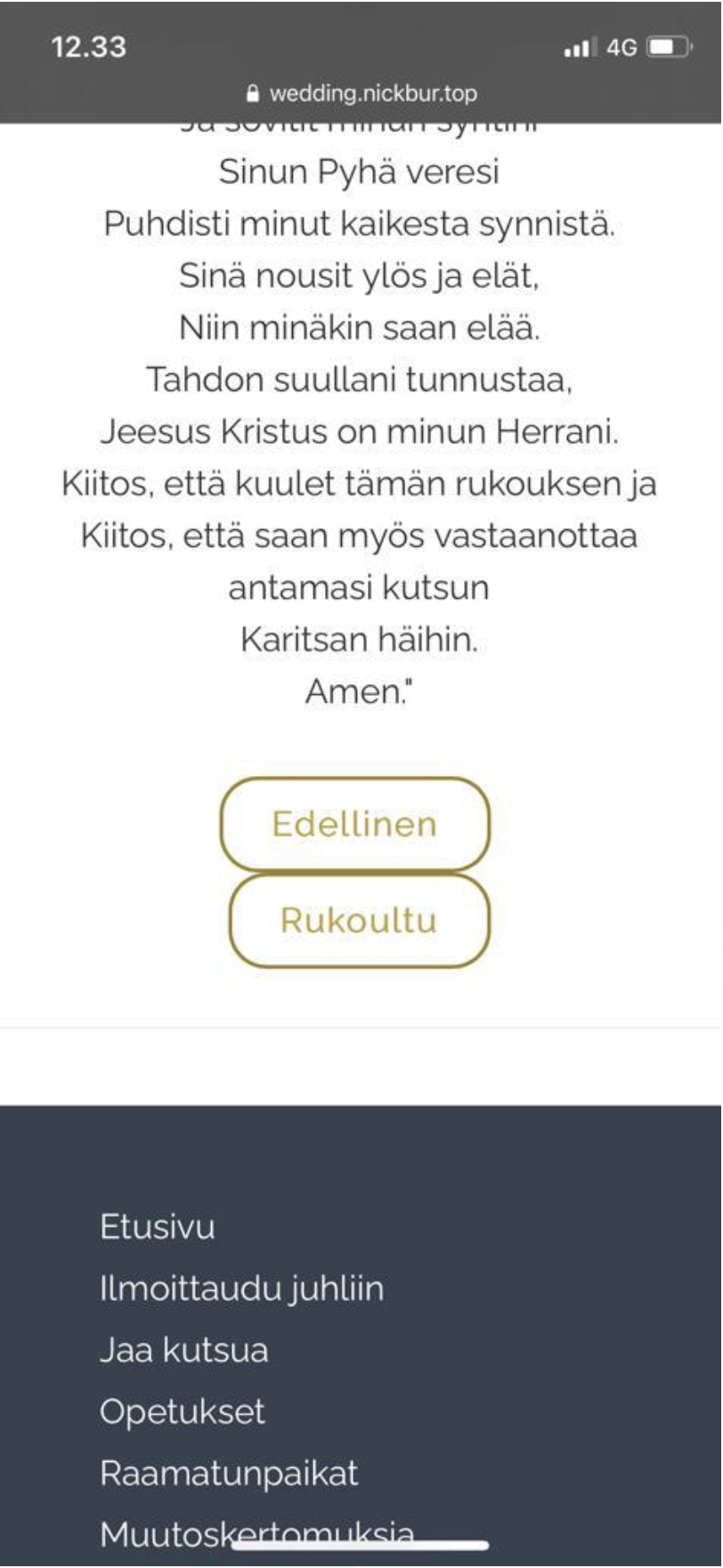Open the Raamatunpaikat link
The image size is (723, 1568).
[x=229, y=1474]
